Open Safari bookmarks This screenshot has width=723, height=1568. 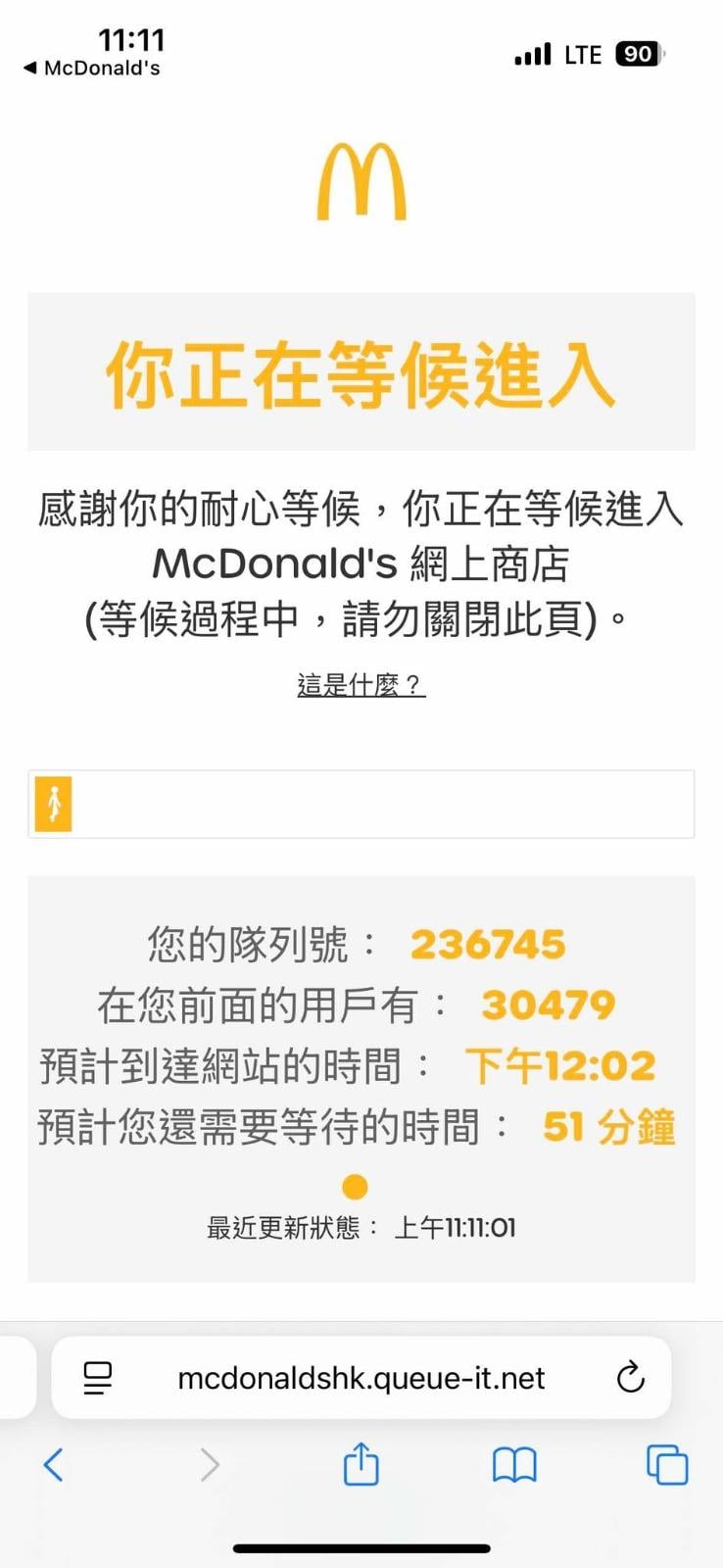click(x=514, y=1465)
